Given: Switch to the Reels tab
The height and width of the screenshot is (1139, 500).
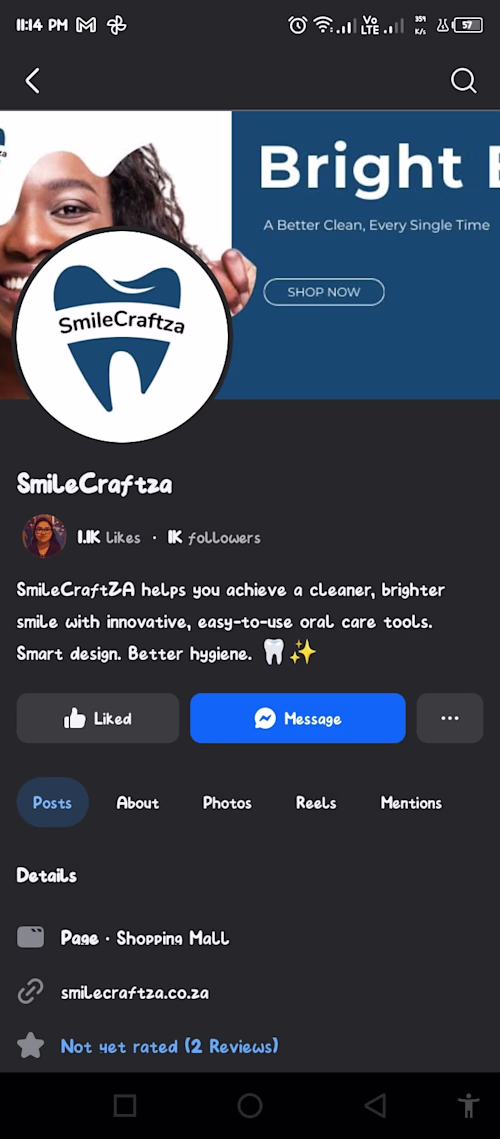Looking at the screenshot, I should coord(316,803).
